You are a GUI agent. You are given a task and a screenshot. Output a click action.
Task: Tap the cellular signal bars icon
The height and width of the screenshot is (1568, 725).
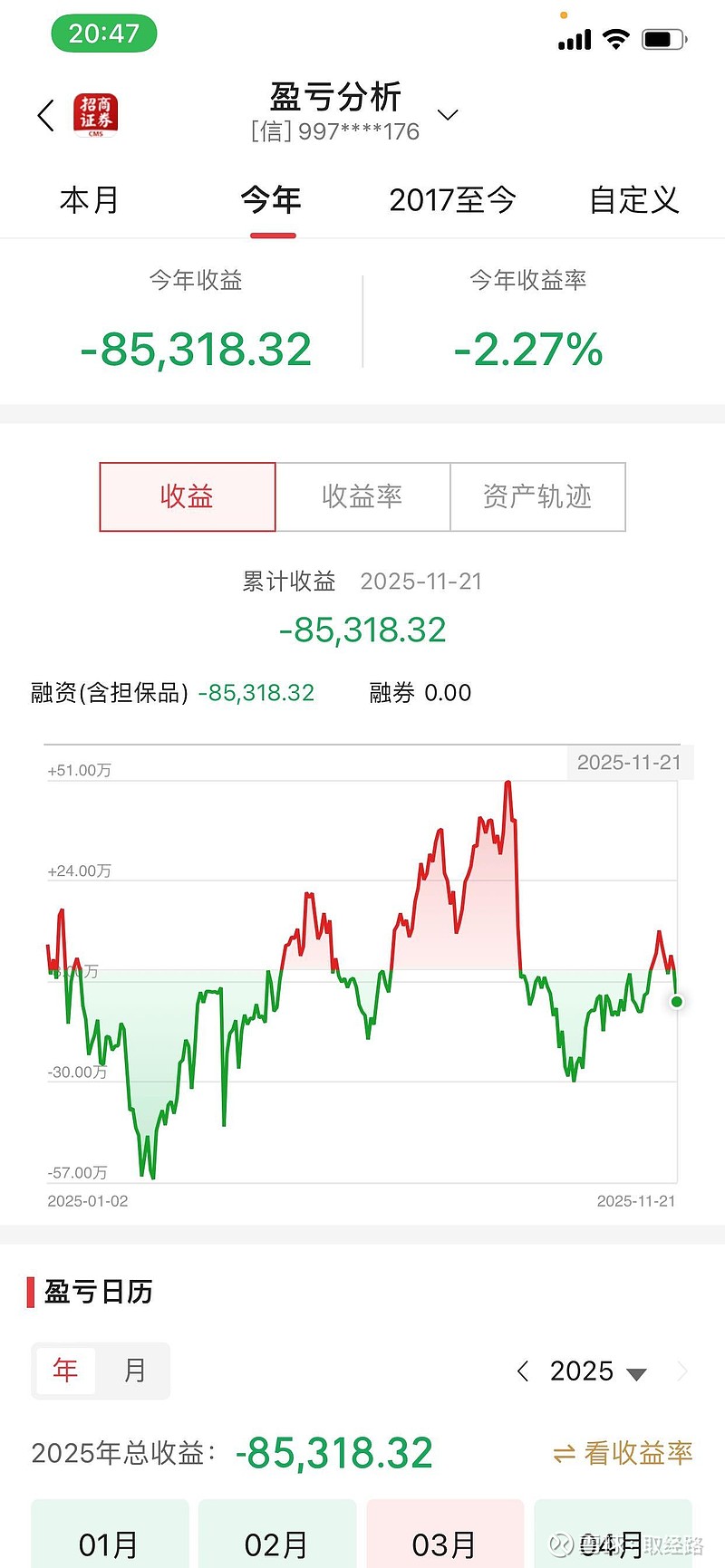point(573,39)
